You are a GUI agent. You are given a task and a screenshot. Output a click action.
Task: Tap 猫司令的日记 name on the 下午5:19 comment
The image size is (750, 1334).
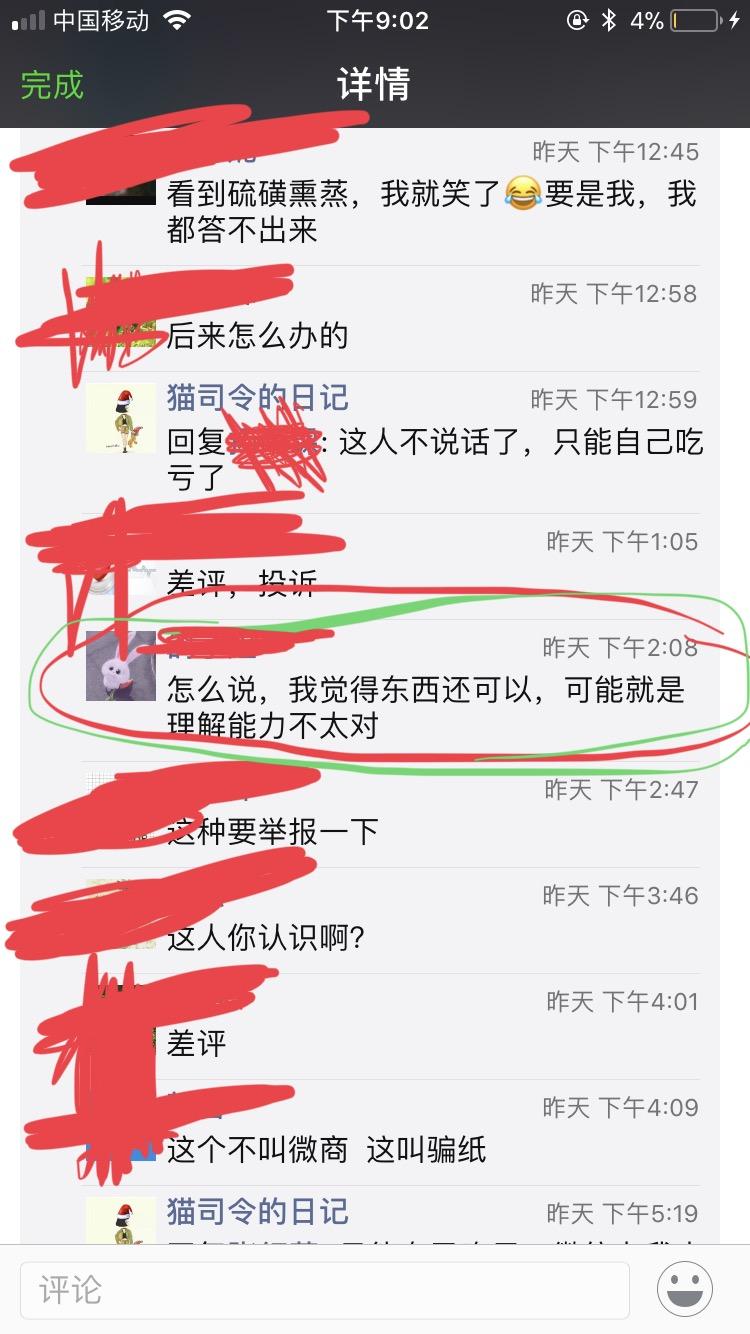tap(257, 1212)
